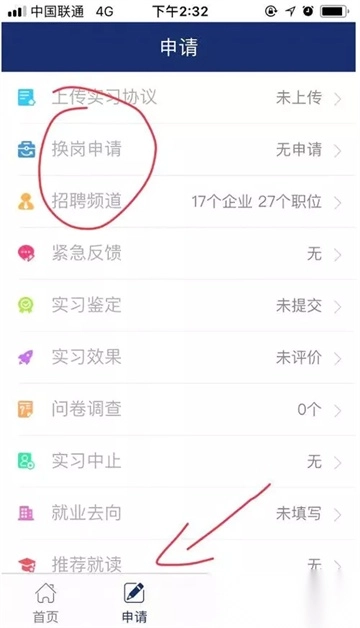Image resolution: width=360 pixels, height=628 pixels.
Task: Open 紧急反馈 row
Action: point(179,254)
